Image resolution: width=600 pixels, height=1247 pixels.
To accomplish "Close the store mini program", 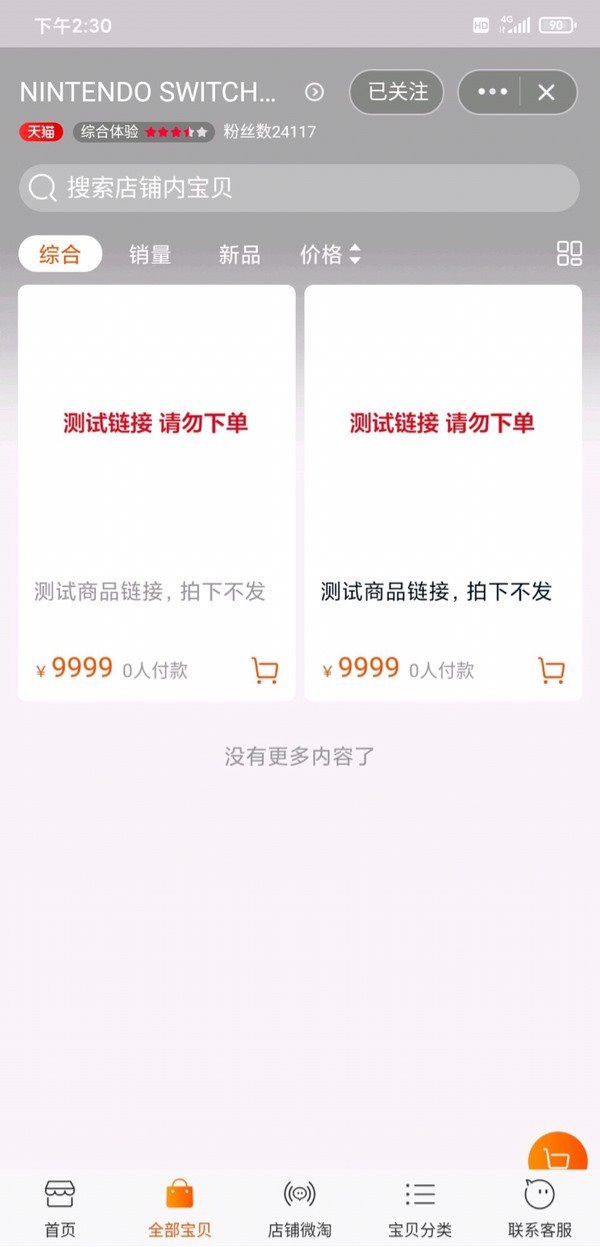I will [546, 92].
